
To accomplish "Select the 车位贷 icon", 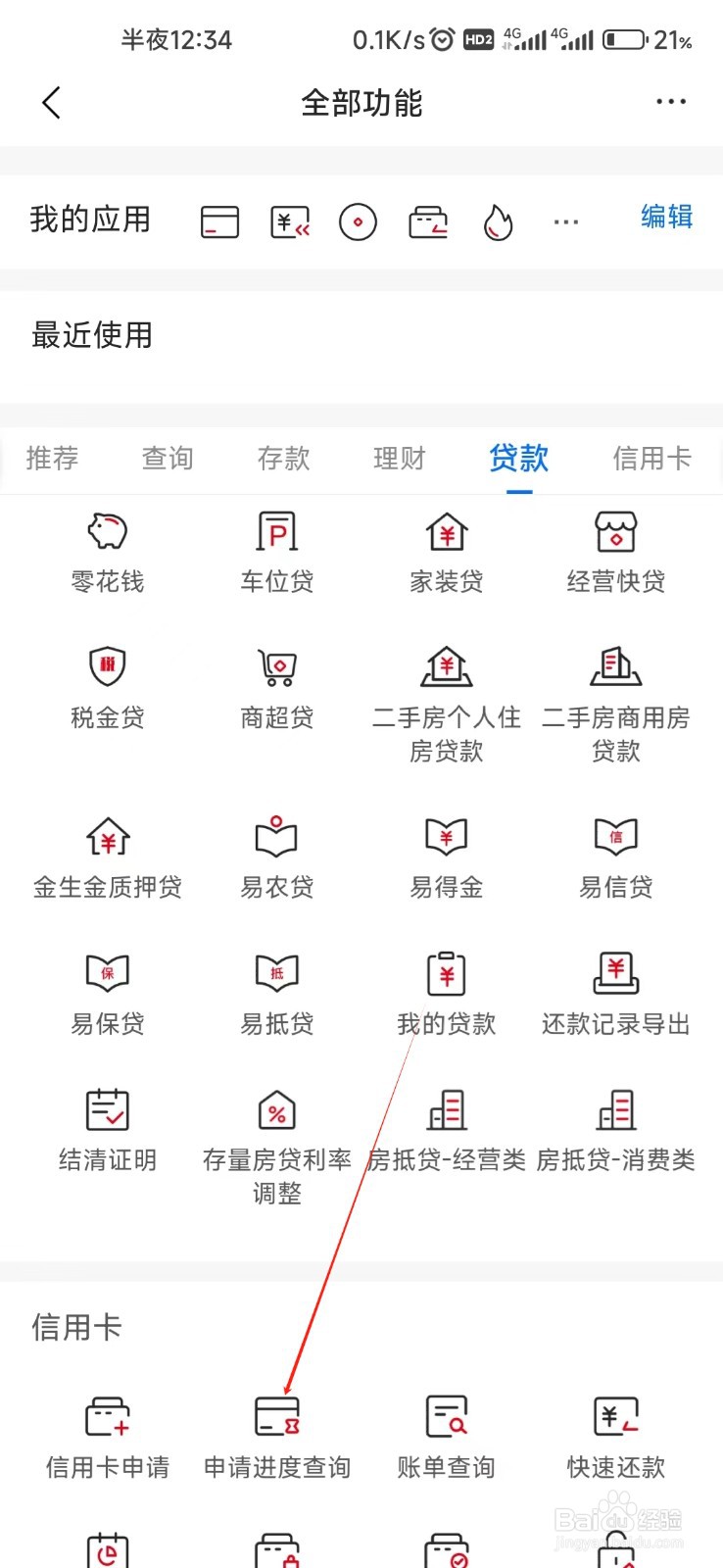I will pyautogui.click(x=275, y=549).
